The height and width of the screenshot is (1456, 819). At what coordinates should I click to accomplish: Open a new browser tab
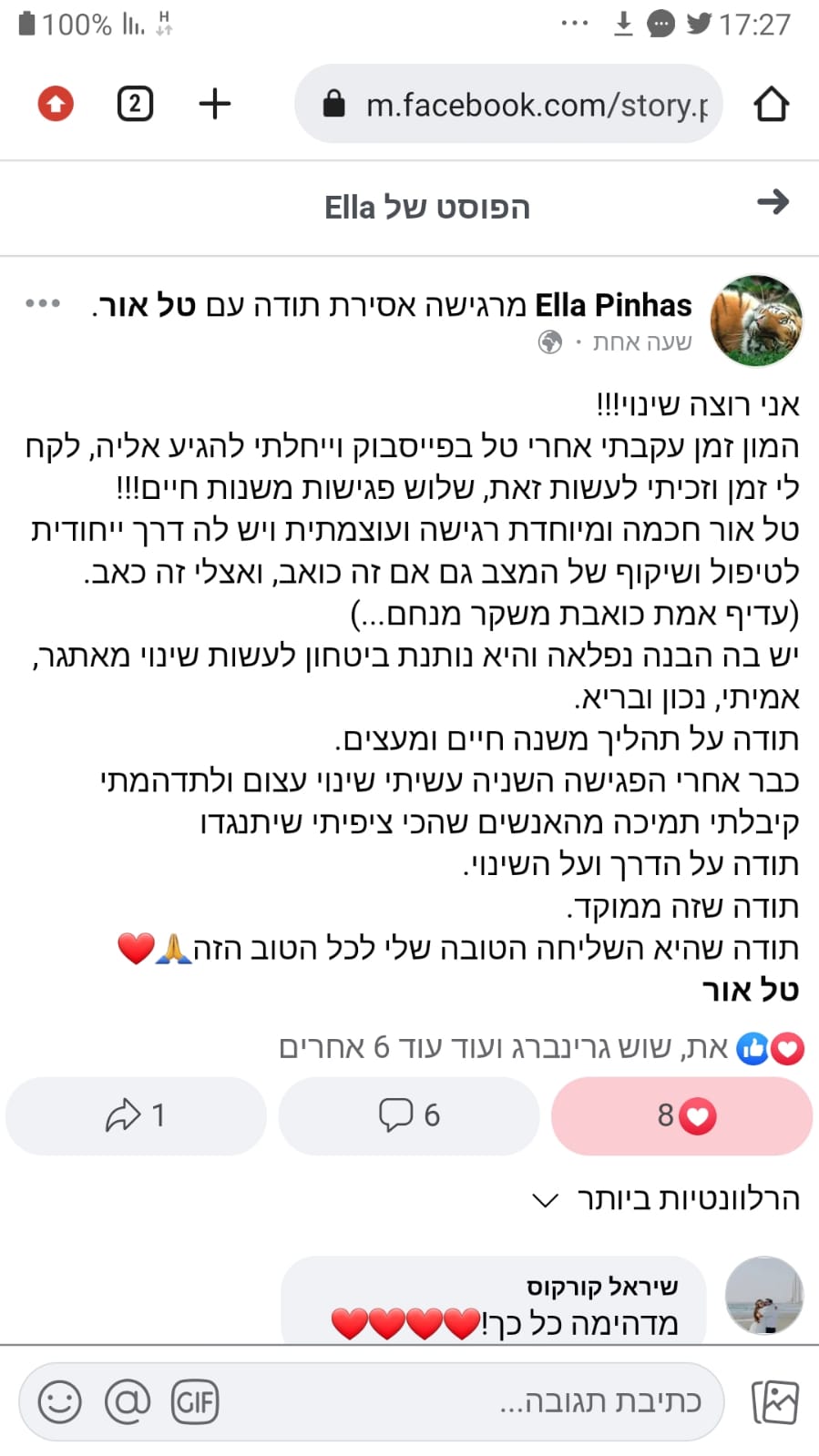pos(215,104)
